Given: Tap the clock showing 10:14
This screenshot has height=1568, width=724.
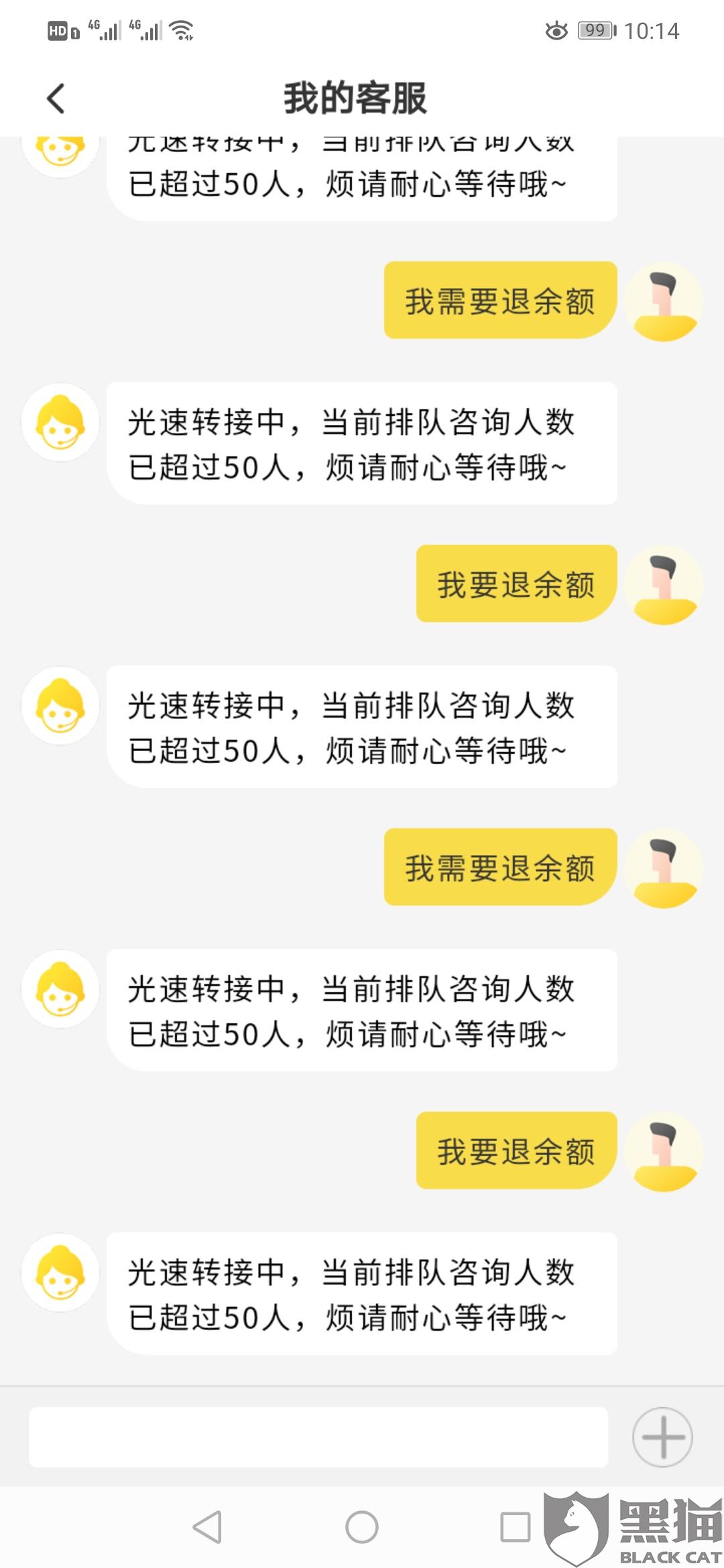Looking at the screenshot, I should click(x=654, y=29).
